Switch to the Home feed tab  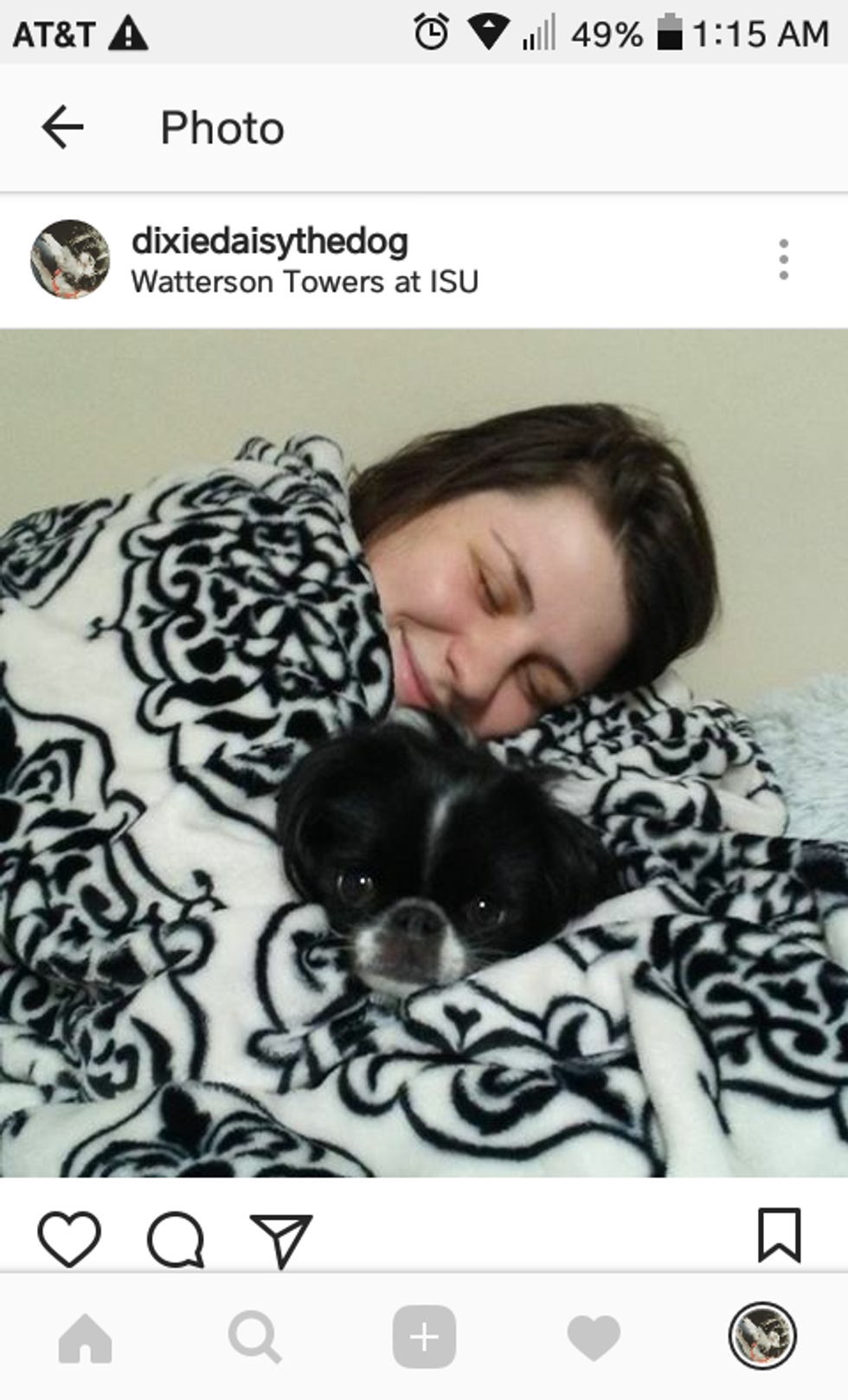click(85, 1338)
